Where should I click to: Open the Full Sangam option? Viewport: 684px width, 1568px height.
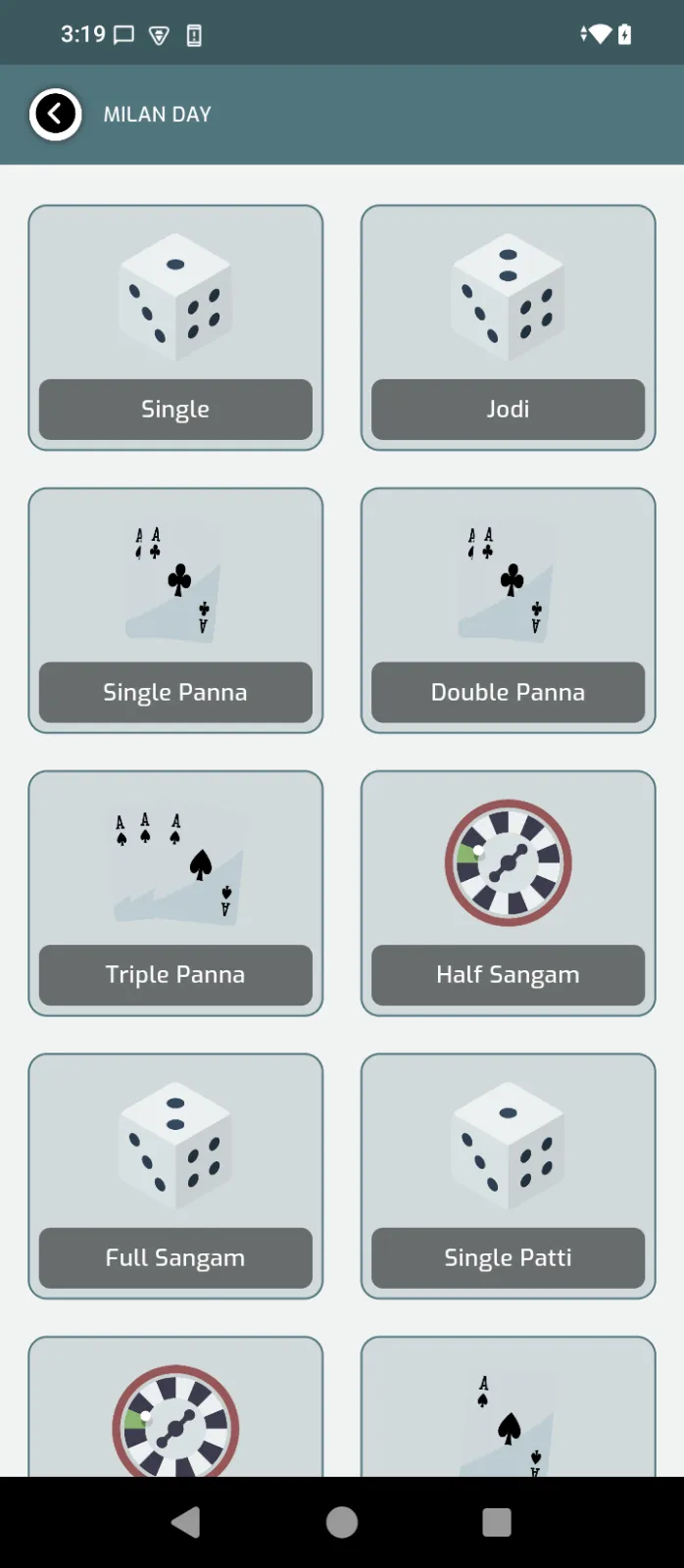pos(175,1176)
